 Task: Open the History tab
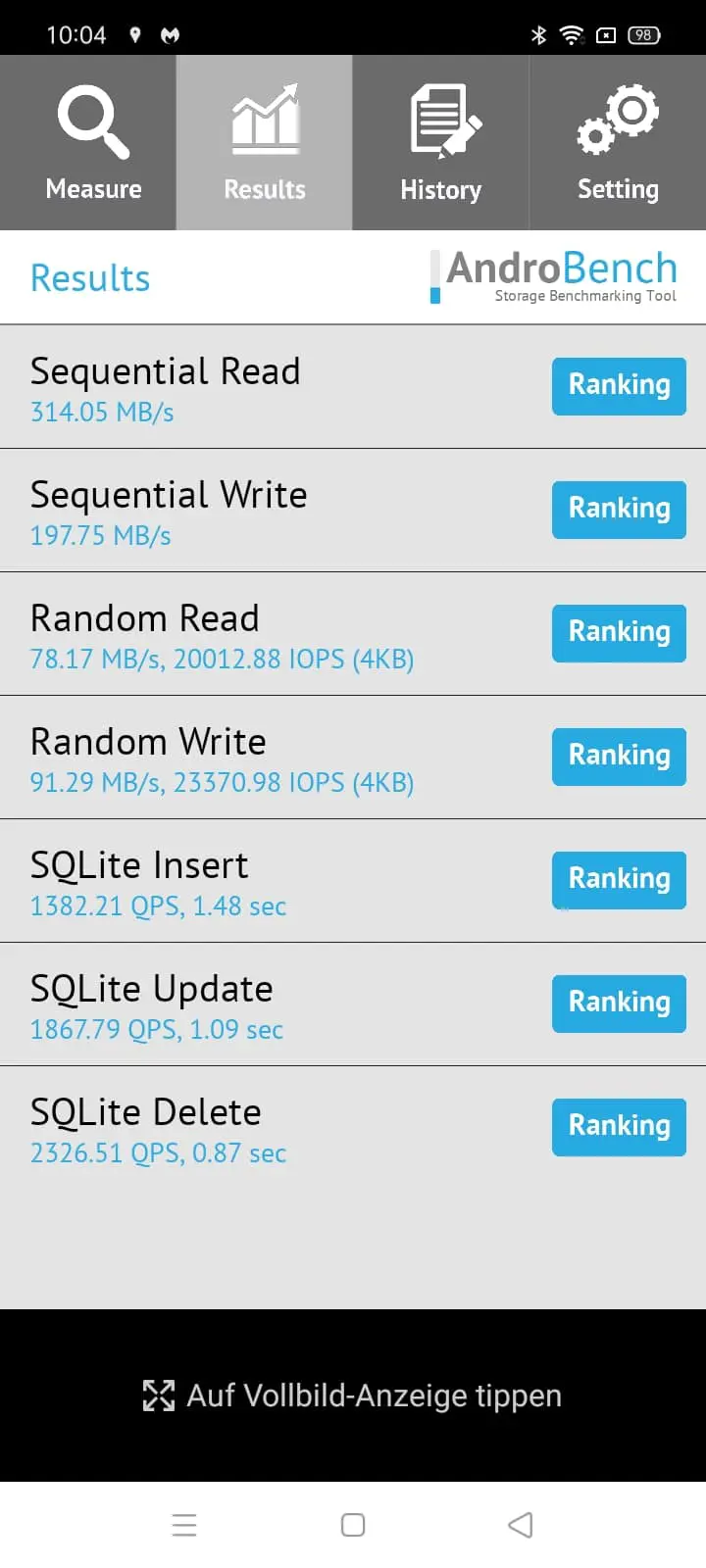(x=441, y=143)
